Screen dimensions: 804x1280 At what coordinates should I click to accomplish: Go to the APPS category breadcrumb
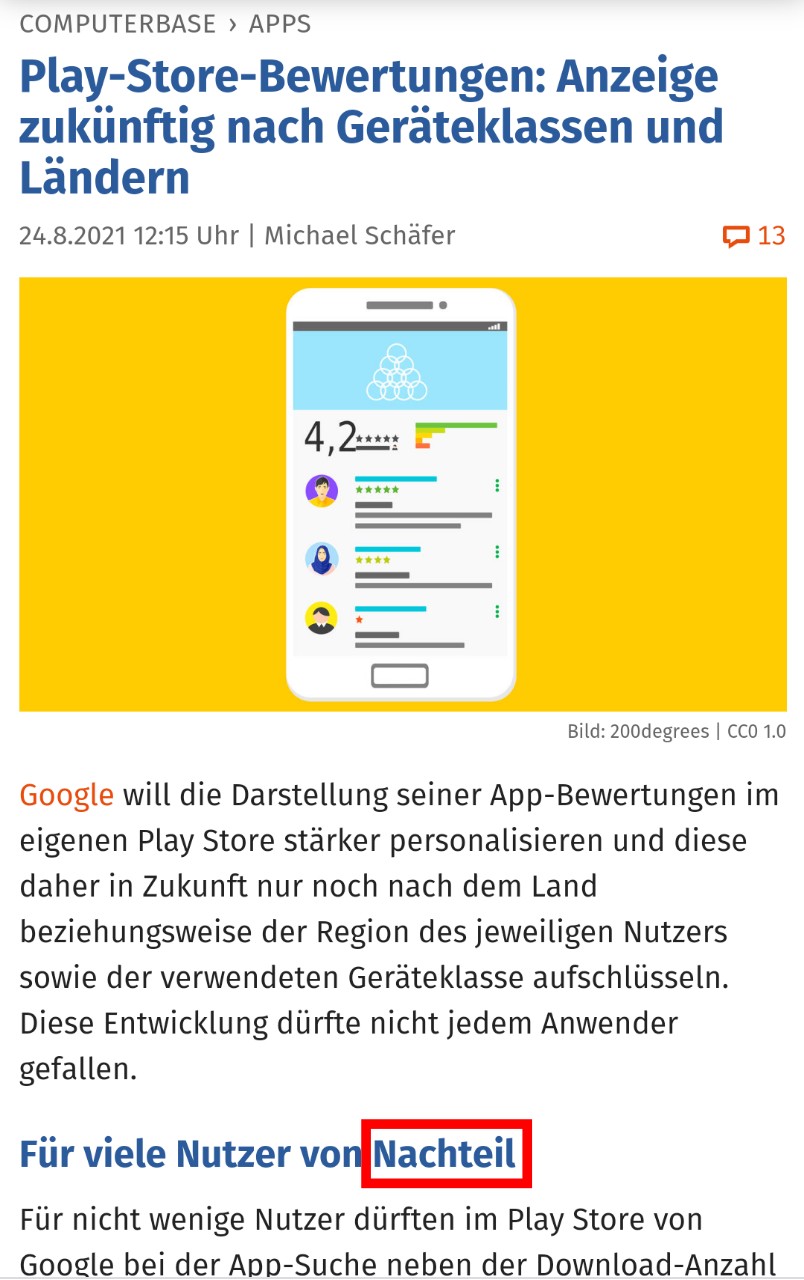pos(280,24)
